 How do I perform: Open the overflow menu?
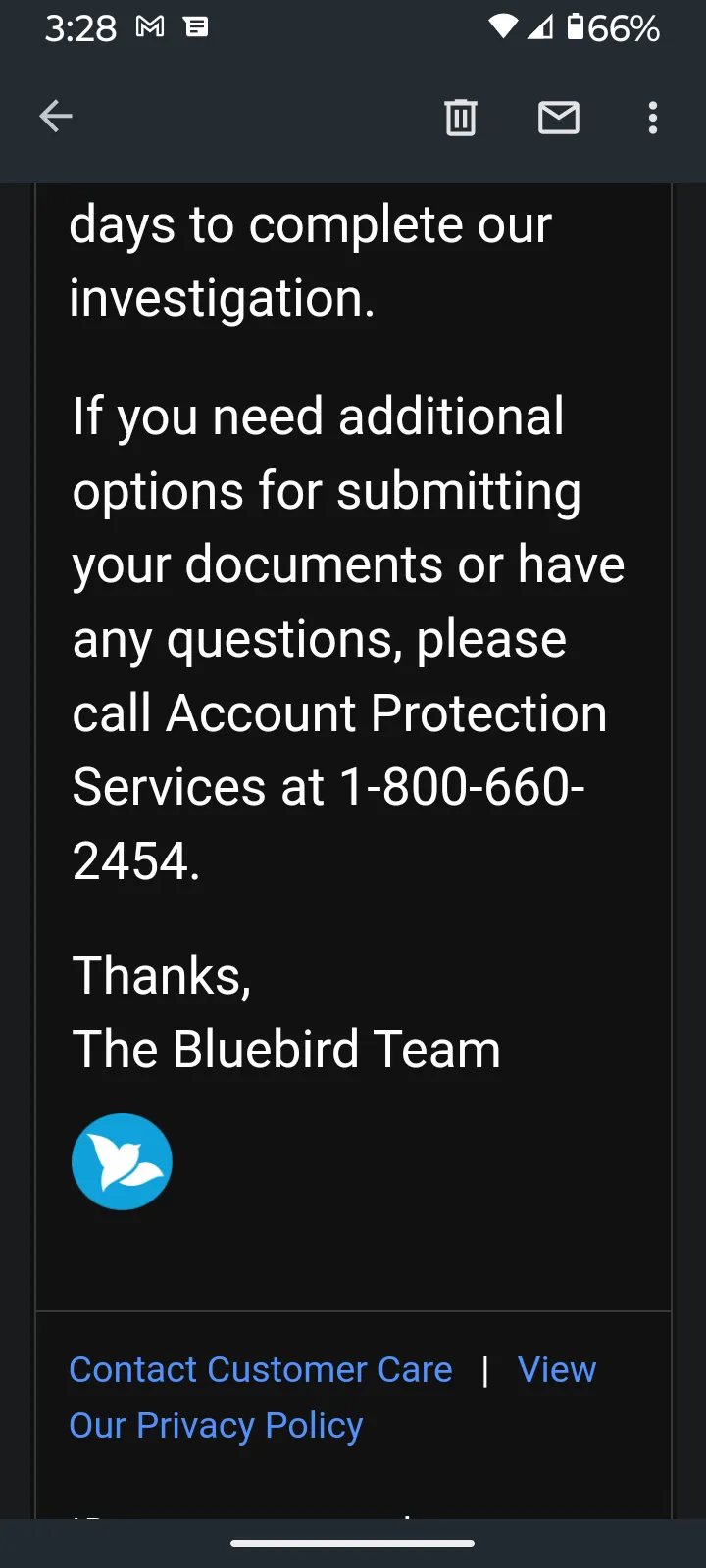pyautogui.click(x=653, y=118)
